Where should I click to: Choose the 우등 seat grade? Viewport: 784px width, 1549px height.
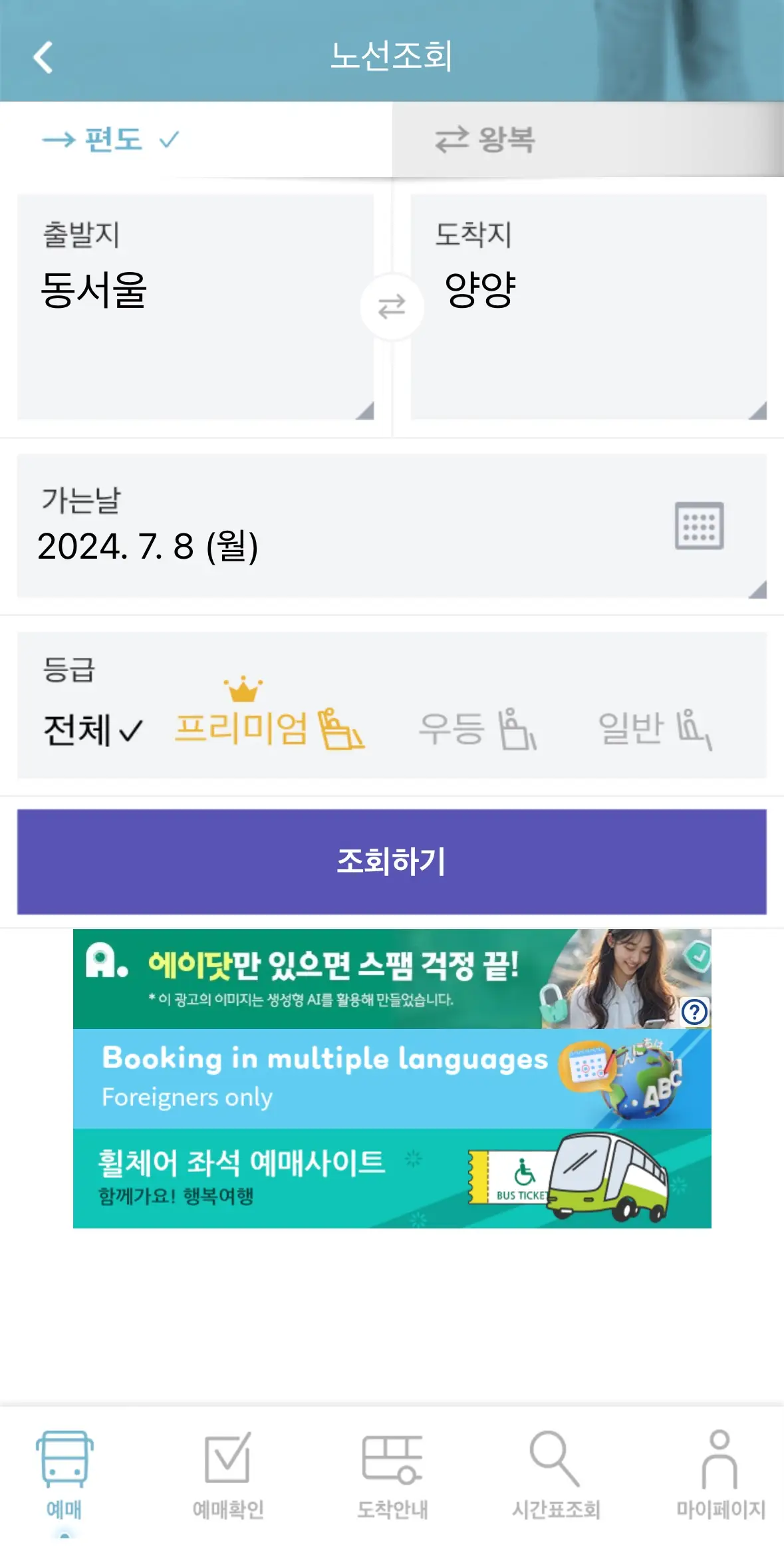[475, 730]
